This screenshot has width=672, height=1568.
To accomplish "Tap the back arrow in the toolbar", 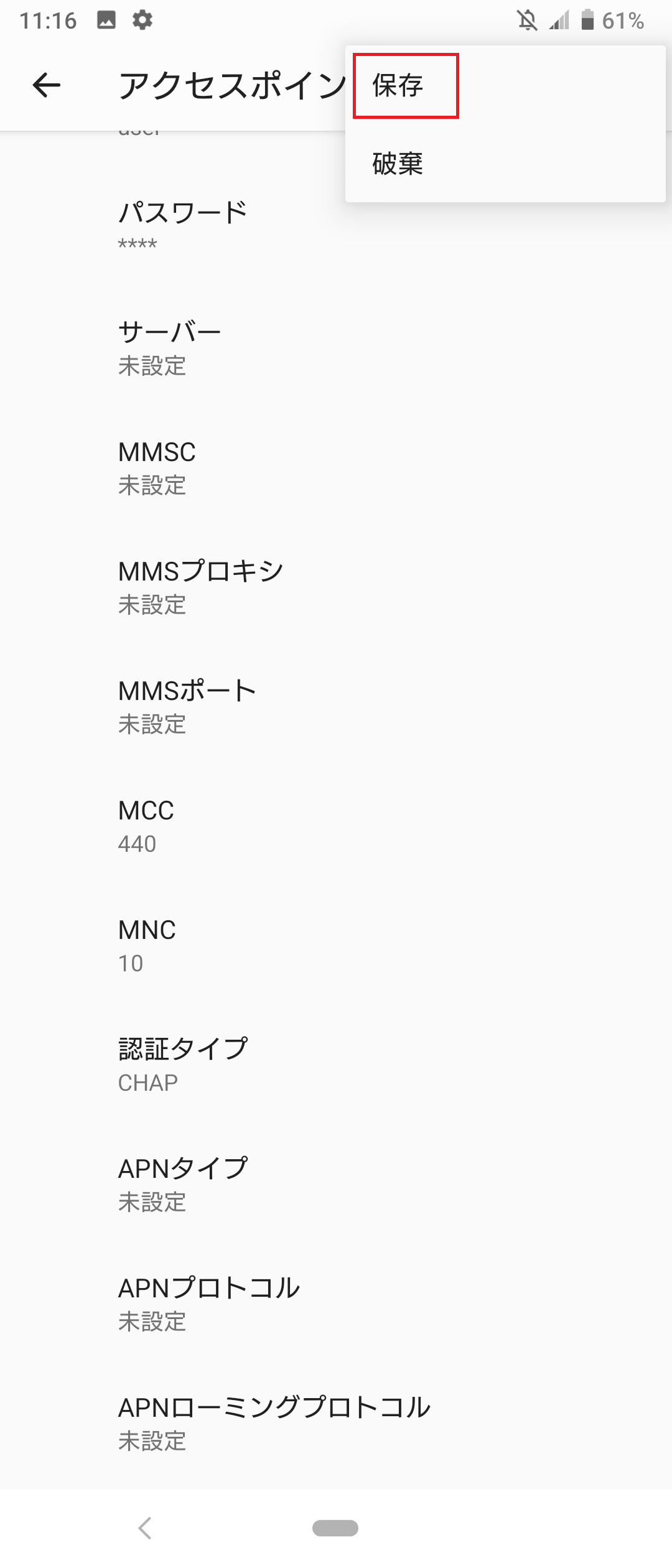I will pos(45,85).
